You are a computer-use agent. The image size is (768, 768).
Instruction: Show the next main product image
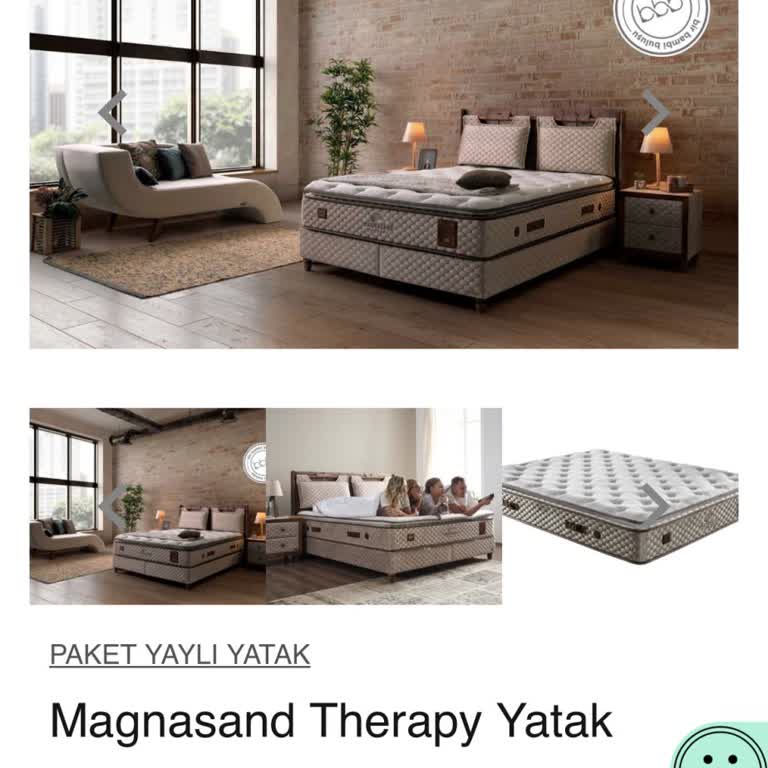click(655, 113)
